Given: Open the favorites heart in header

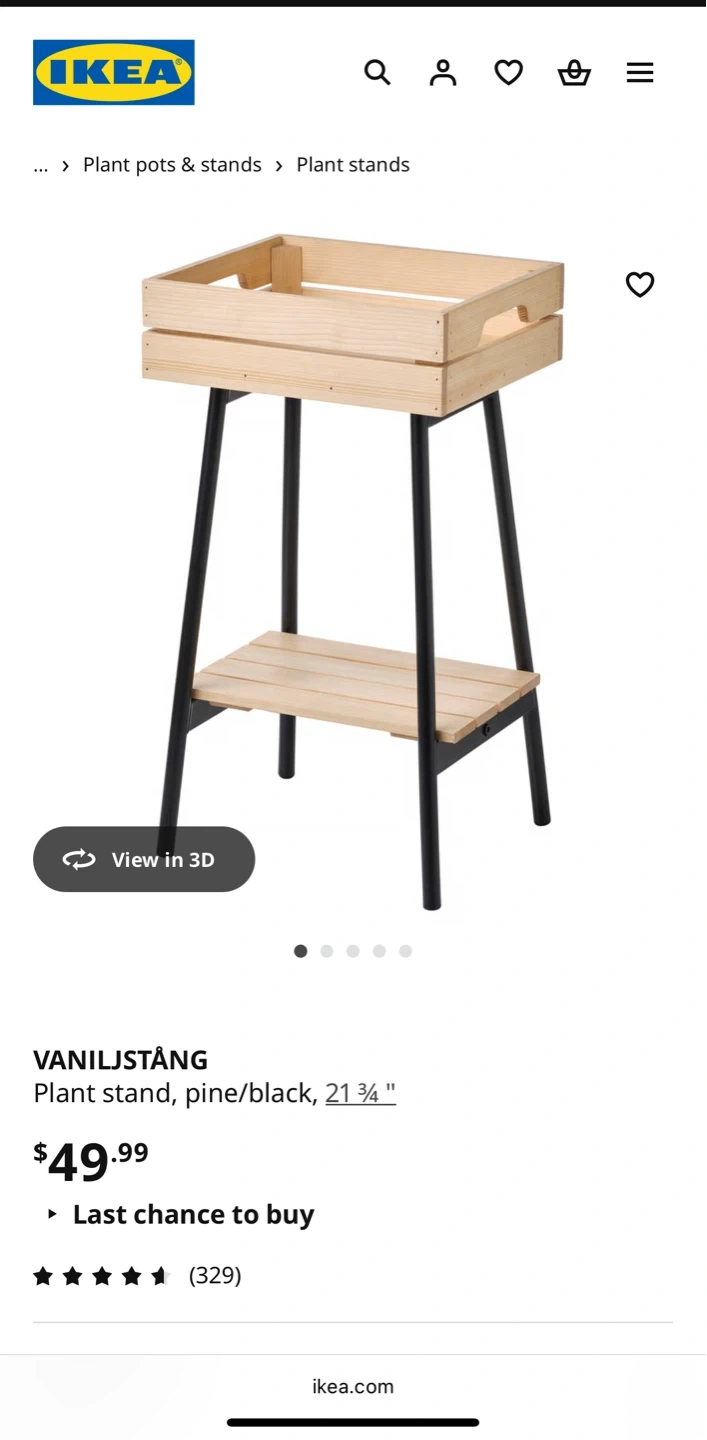Looking at the screenshot, I should pyautogui.click(x=509, y=72).
